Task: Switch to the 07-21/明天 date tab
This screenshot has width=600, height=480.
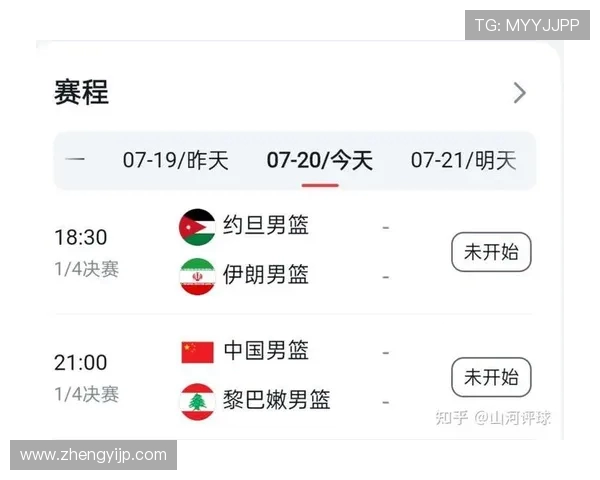Action: [463, 160]
